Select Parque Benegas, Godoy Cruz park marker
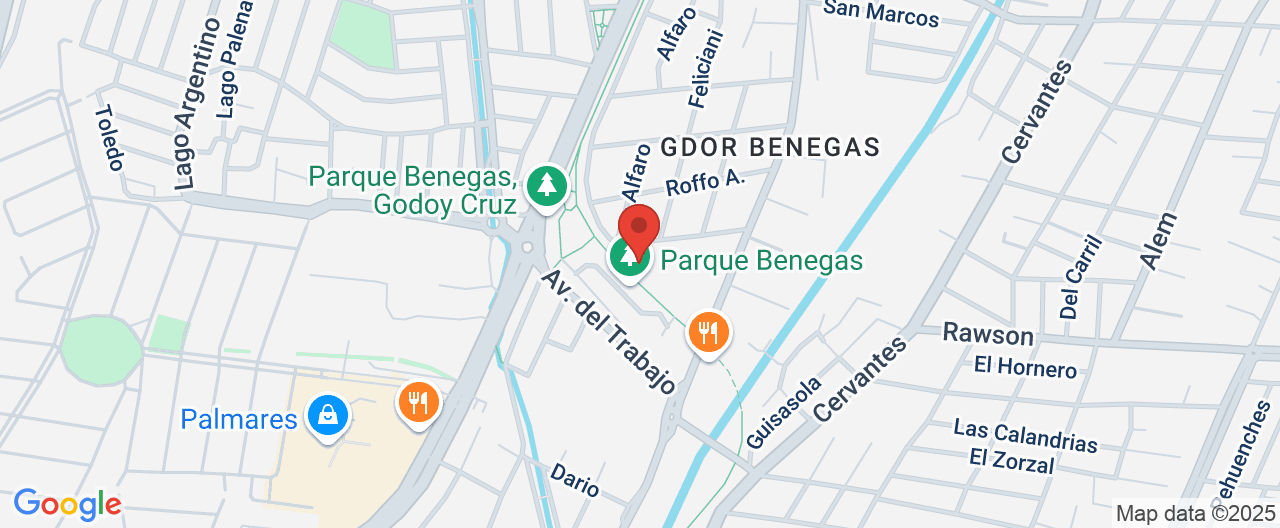Screen dimensions: 1280x528 click(x=546, y=186)
